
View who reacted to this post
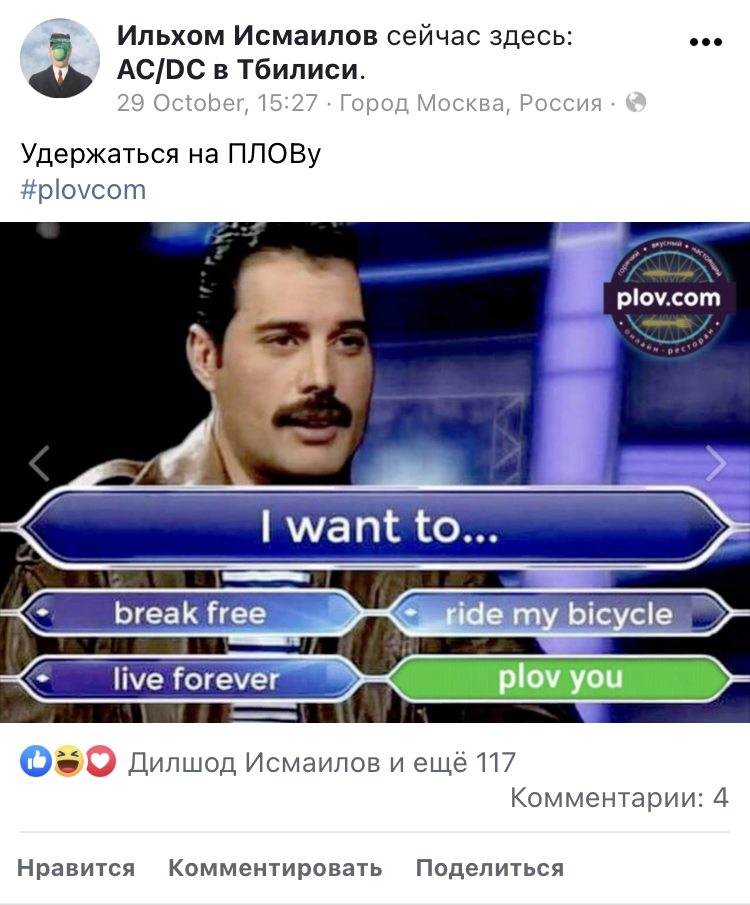320,763
